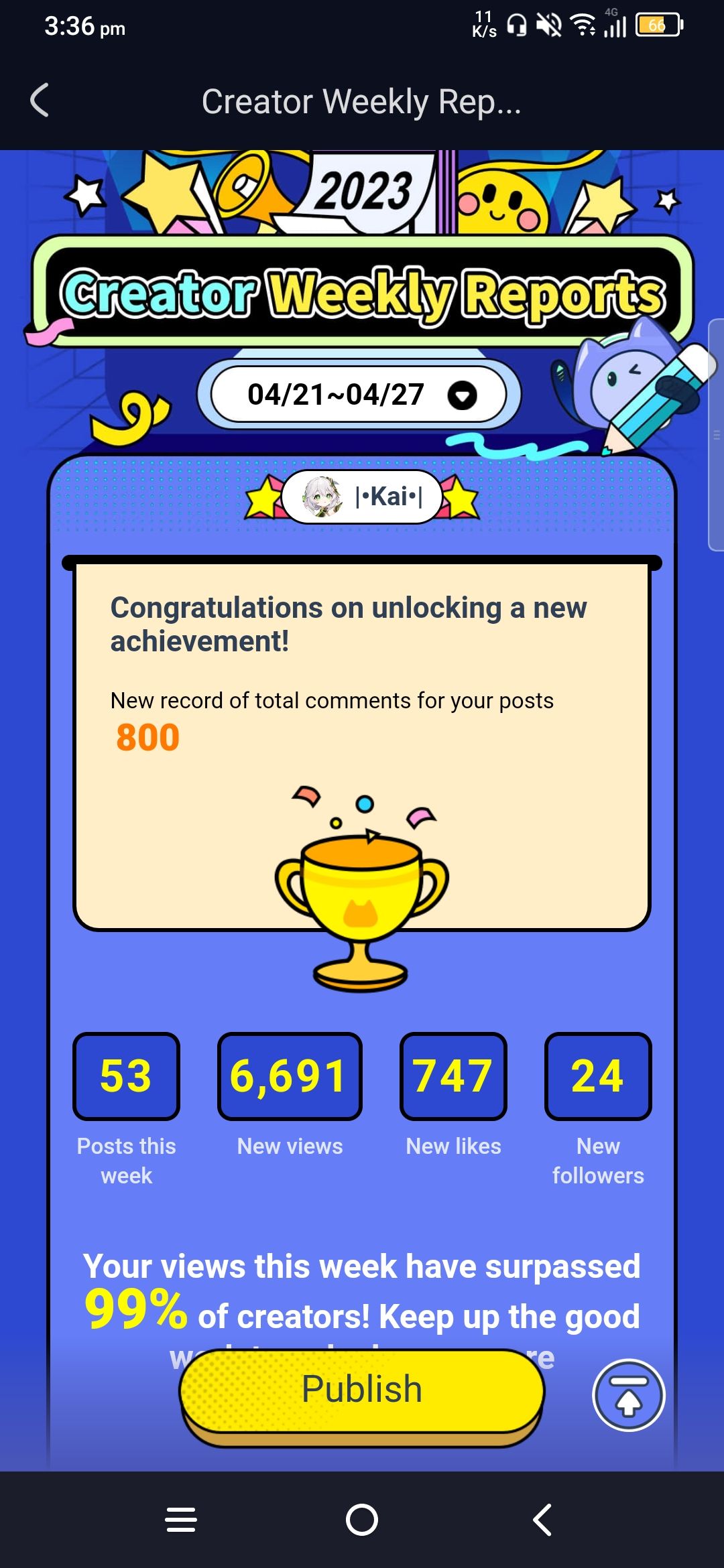This screenshot has width=724, height=1568.
Task: Go to the home screen
Action: [x=362, y=1520]
